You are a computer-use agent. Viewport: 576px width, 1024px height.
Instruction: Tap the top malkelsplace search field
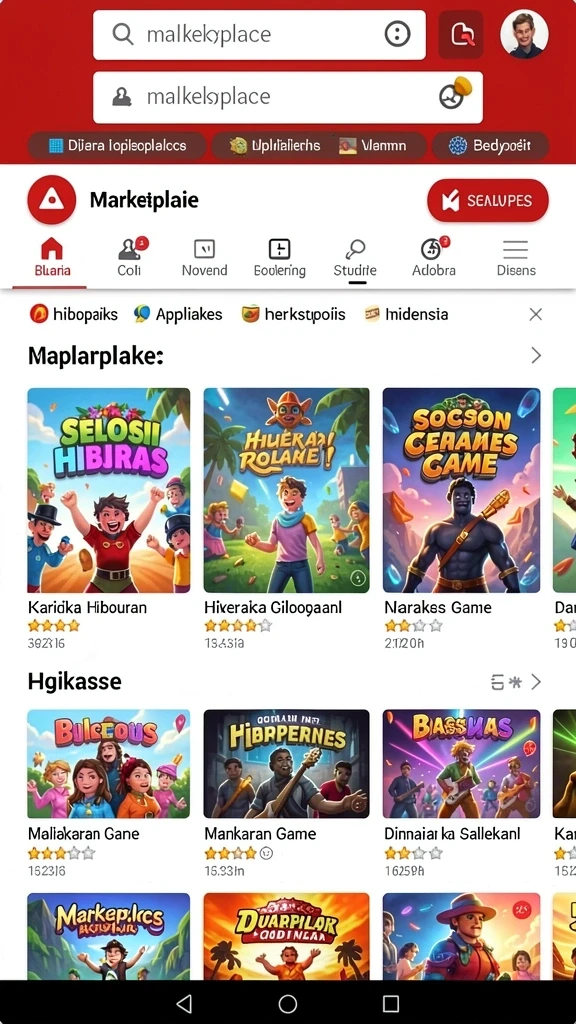point(259,35)
